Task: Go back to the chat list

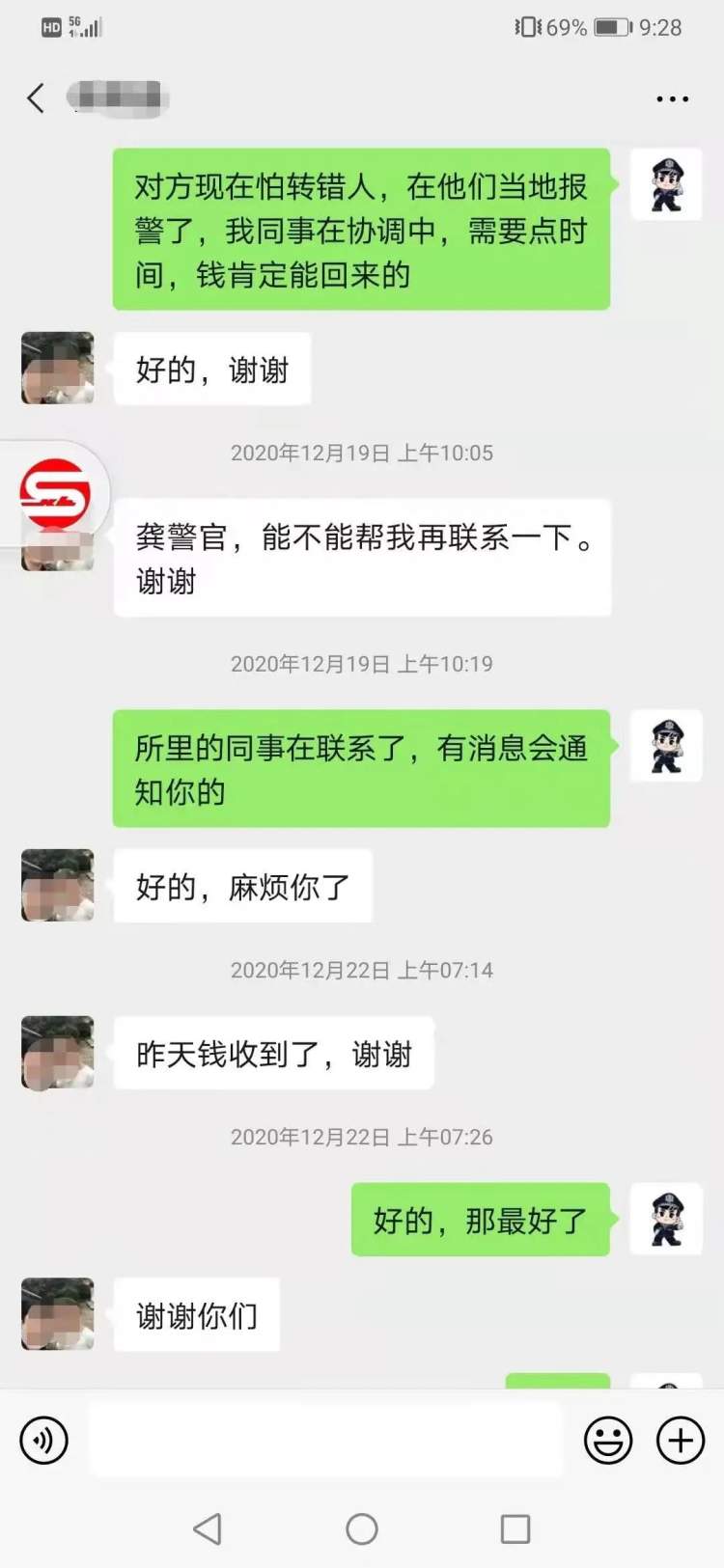Action: click(x=36, y=97)
